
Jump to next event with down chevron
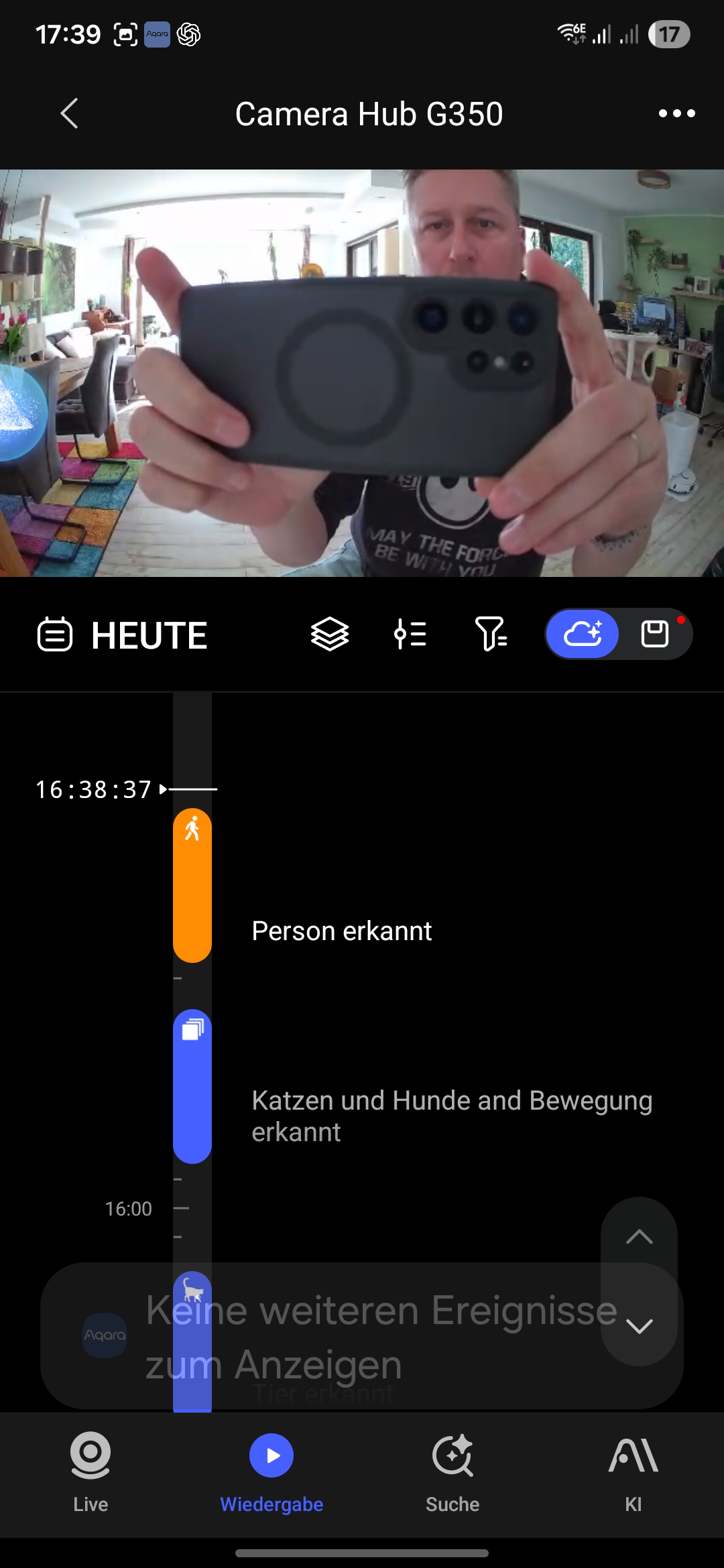639,1325
